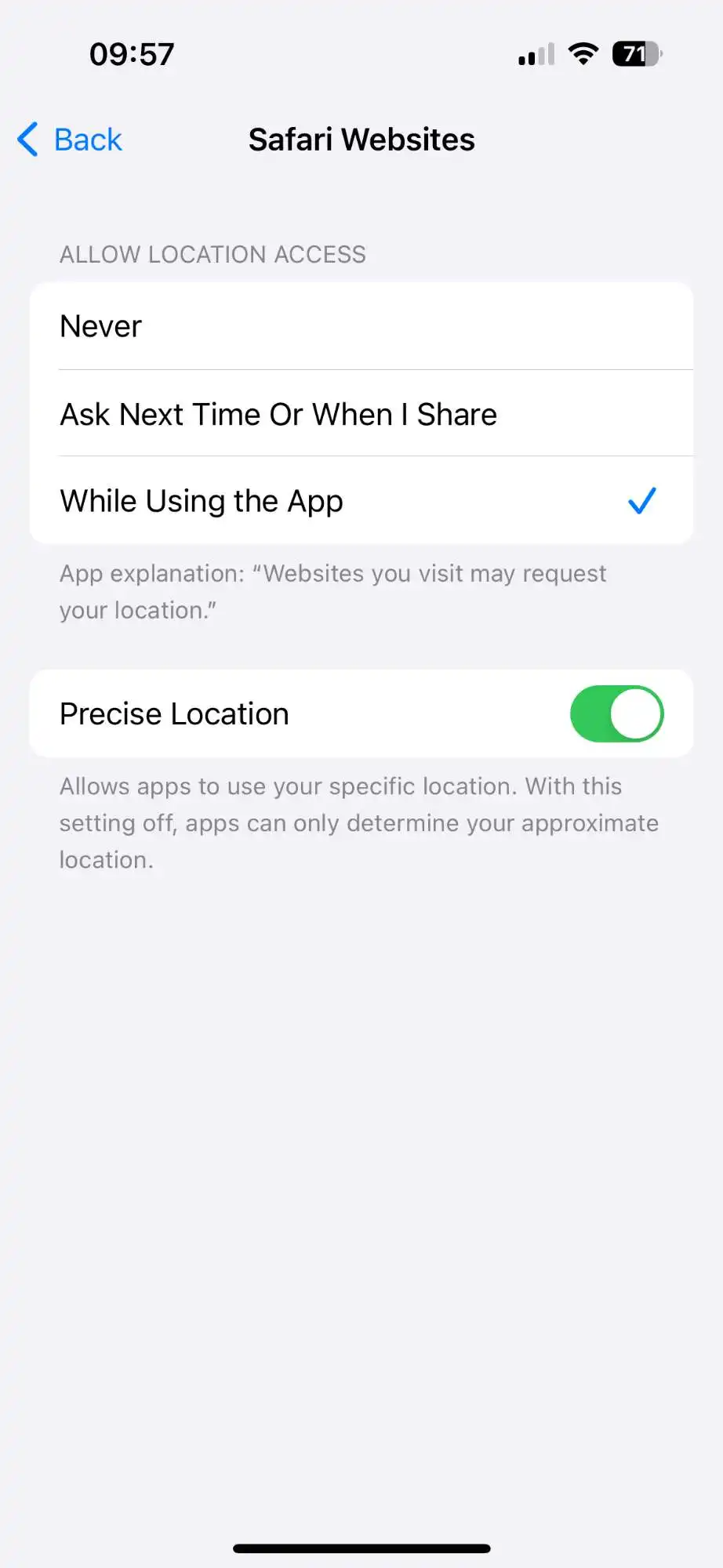Disable the Precise Location switch
The image size is (723, 1568).
coord(616,714)
